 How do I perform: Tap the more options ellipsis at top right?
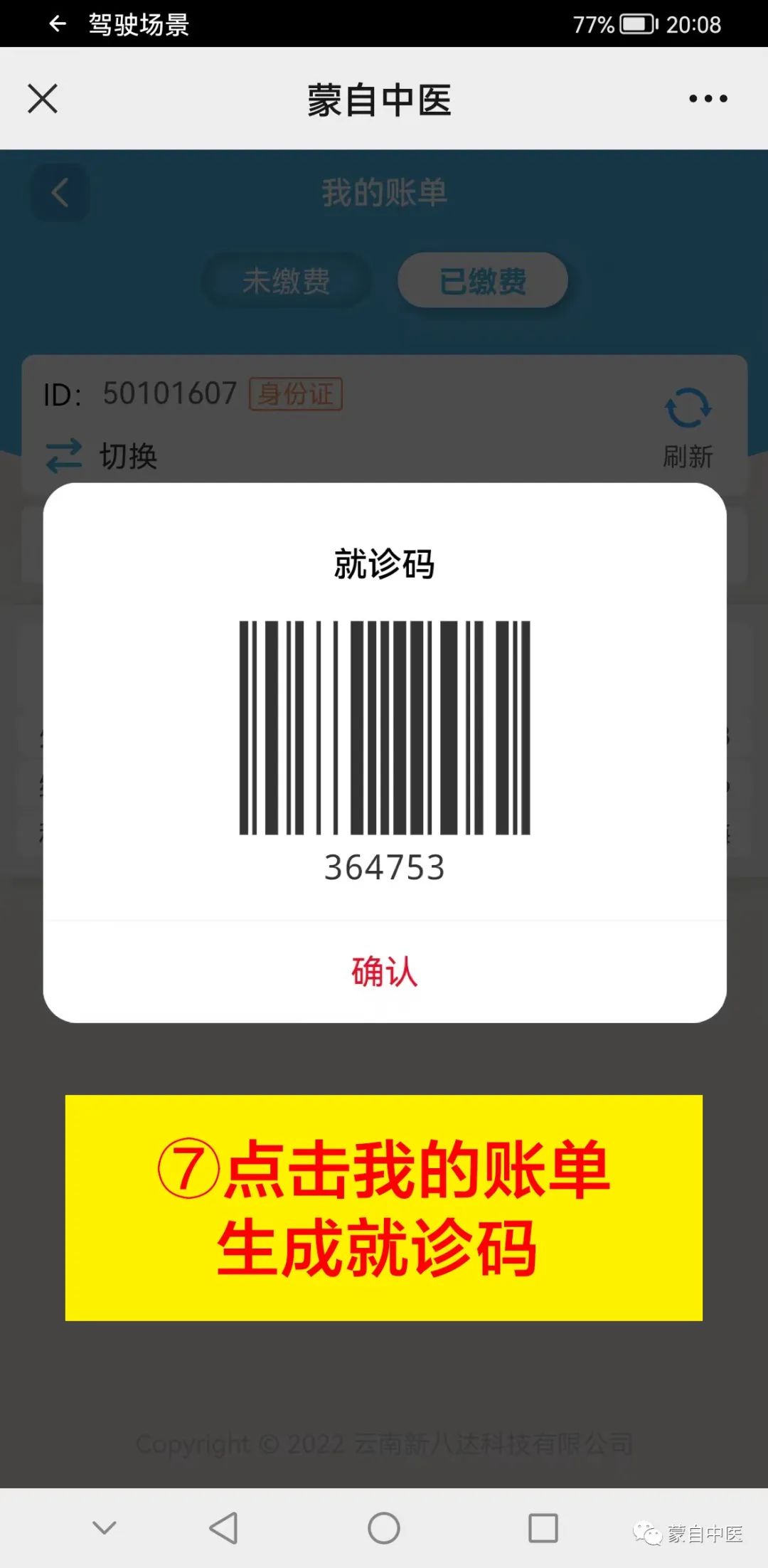click(706, 98)
